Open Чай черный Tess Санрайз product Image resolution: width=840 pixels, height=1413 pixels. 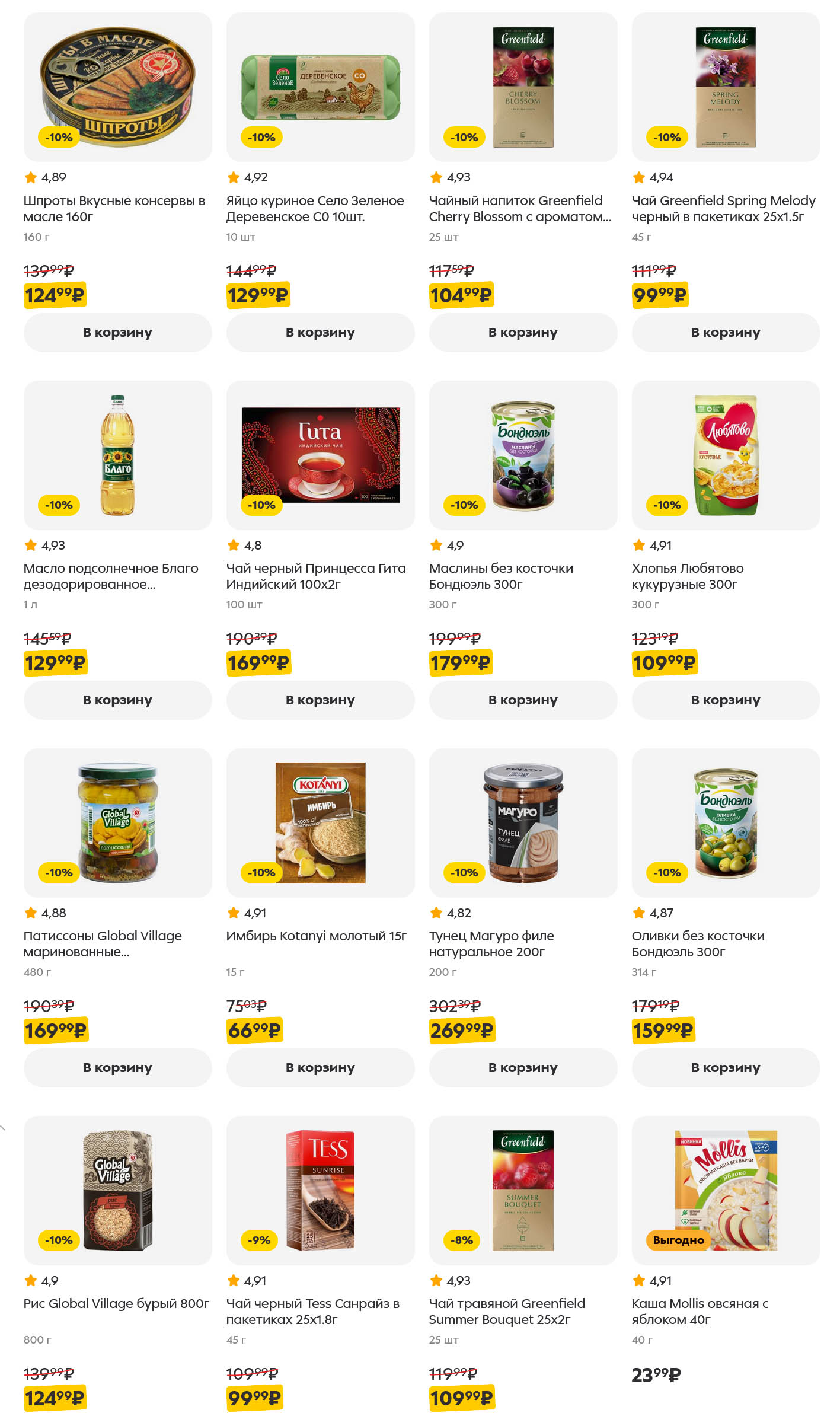coord(312,1311)
